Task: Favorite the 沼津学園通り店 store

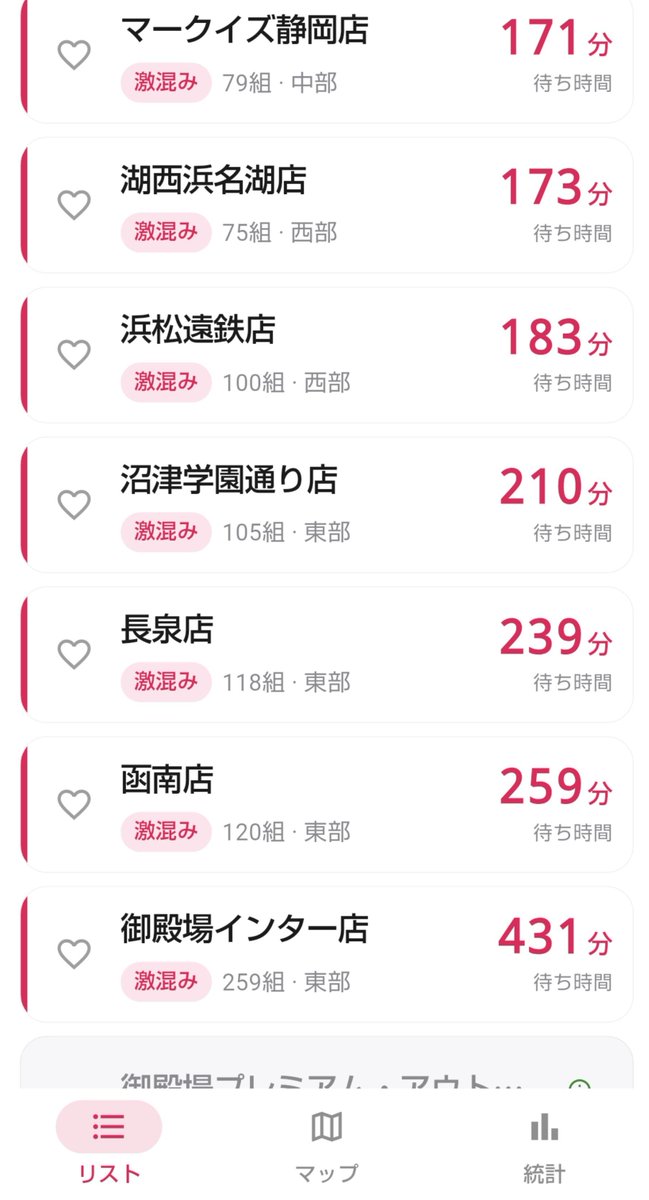Action: (x=74, y=504)
